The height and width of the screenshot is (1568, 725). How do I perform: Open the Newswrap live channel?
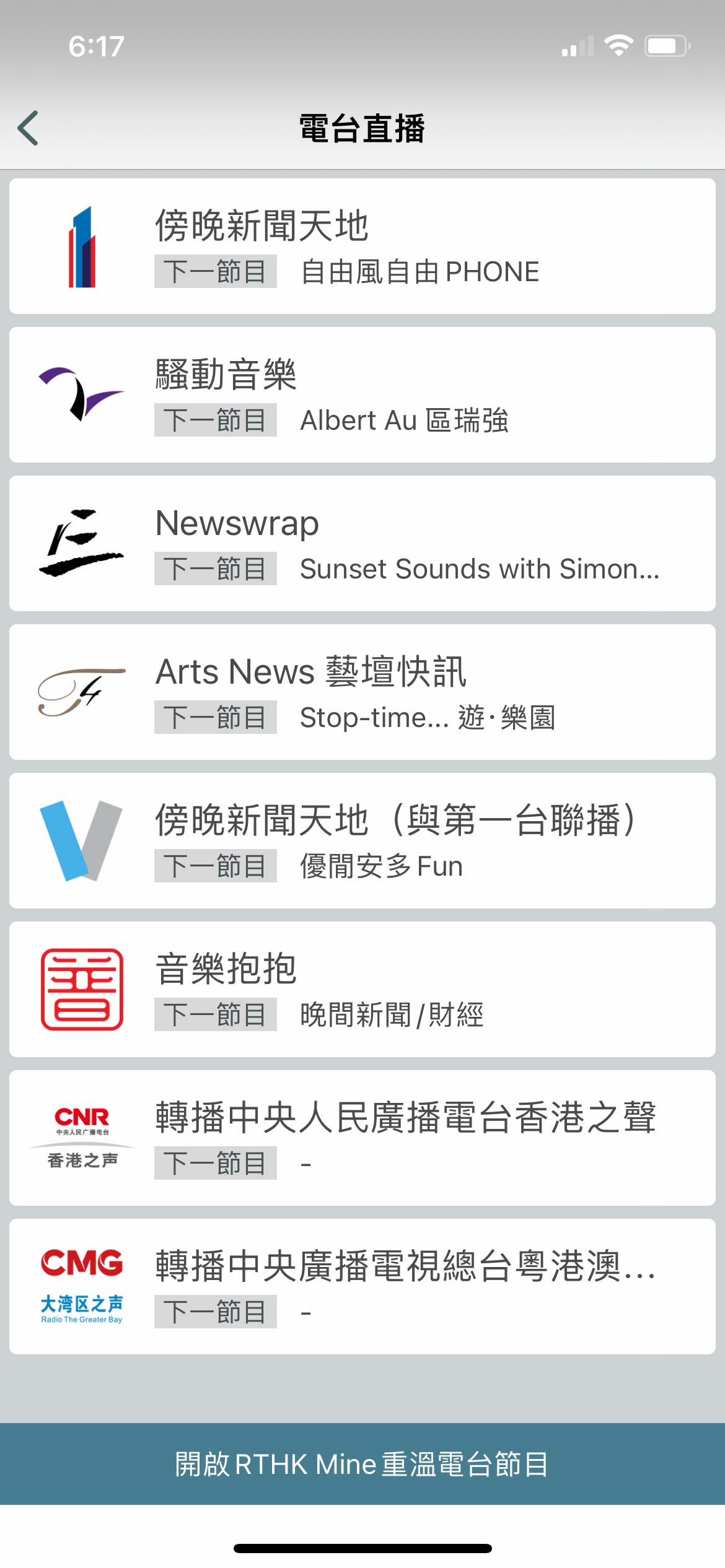coord(362,544)
